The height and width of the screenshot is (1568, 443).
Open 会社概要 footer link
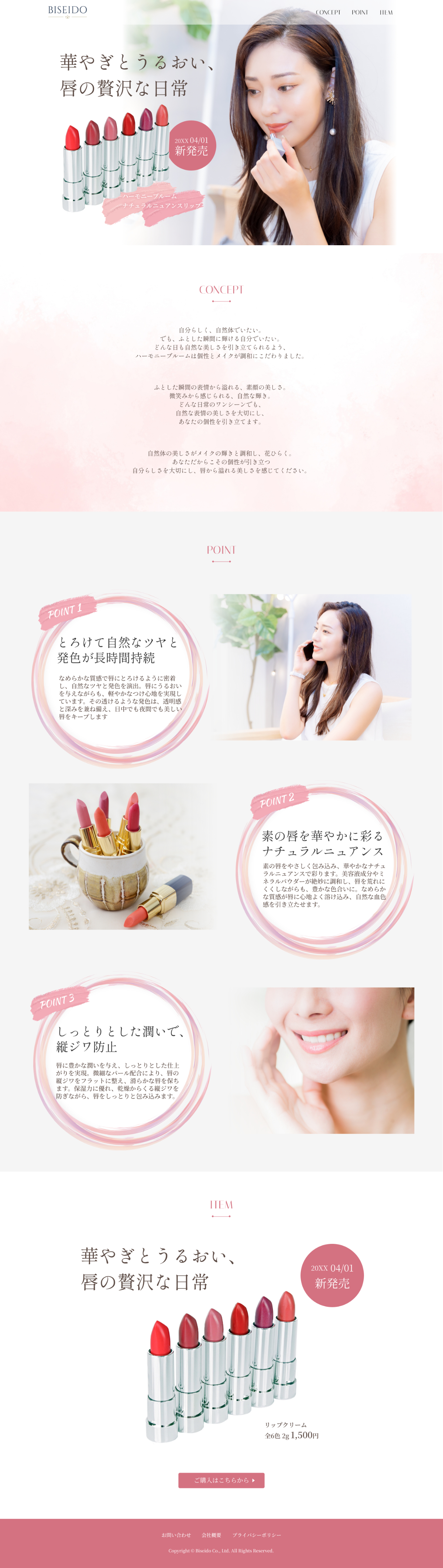[x=212, y=1534]
